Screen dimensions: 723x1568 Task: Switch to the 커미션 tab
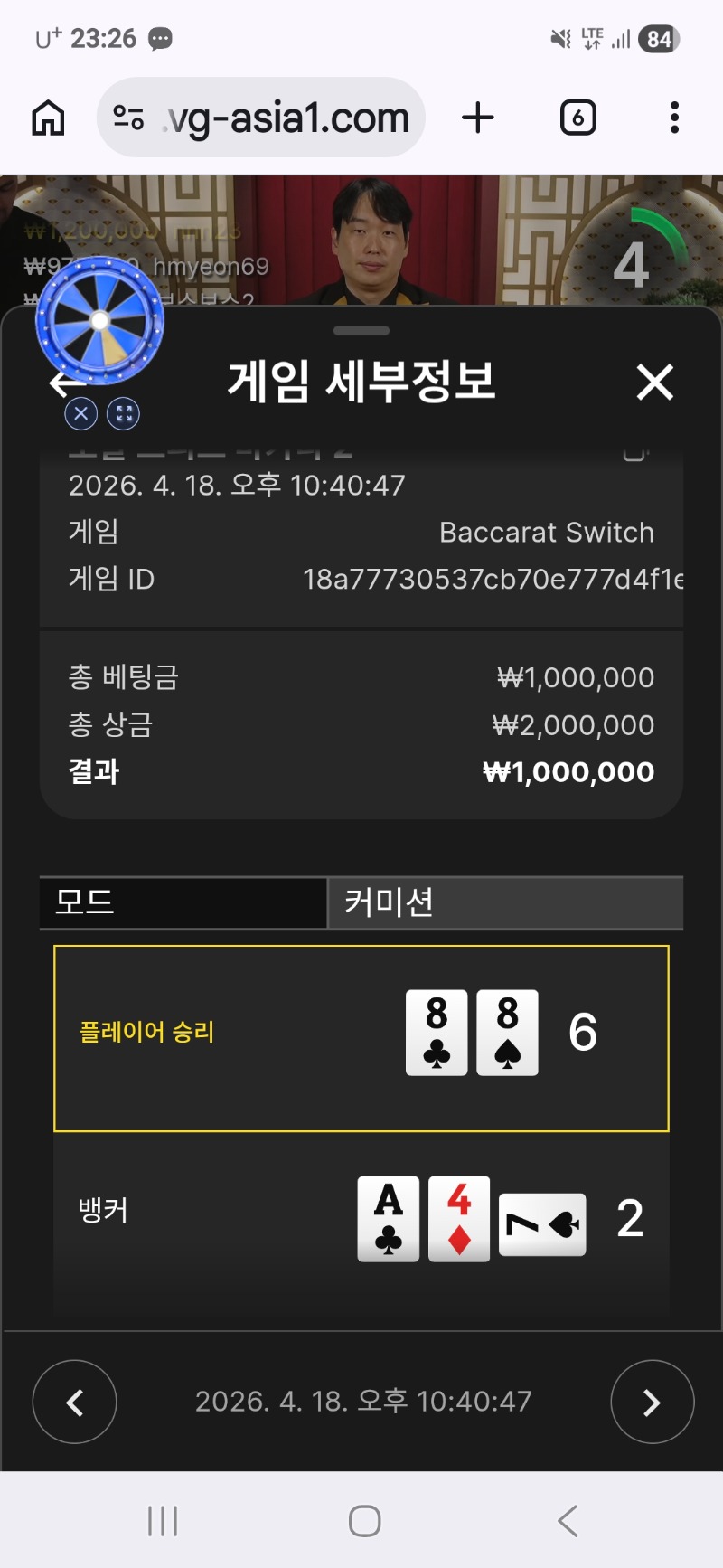[504, 902]
